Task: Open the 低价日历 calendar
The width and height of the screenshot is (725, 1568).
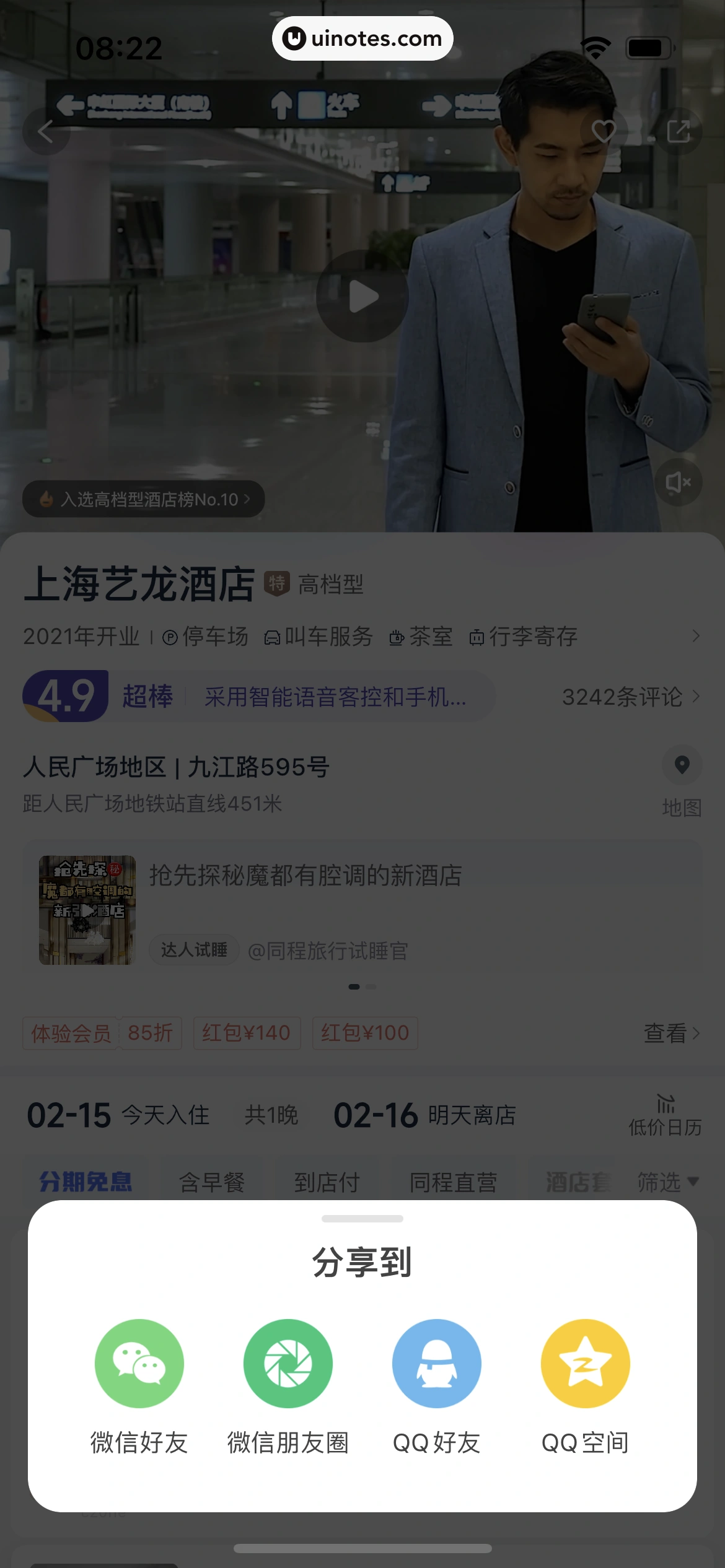Action: point(665,1115)
